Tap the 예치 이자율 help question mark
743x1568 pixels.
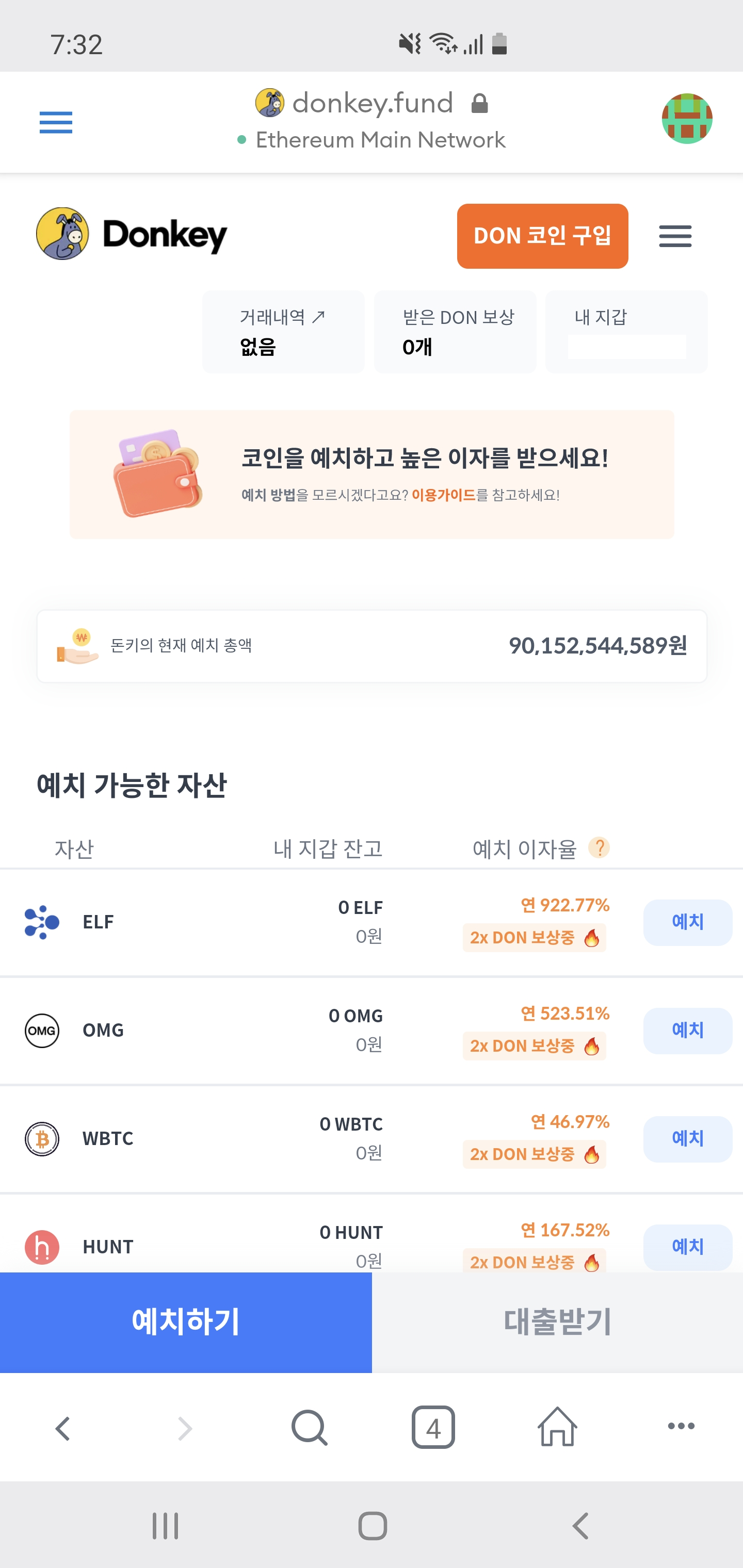pos(599,847)
